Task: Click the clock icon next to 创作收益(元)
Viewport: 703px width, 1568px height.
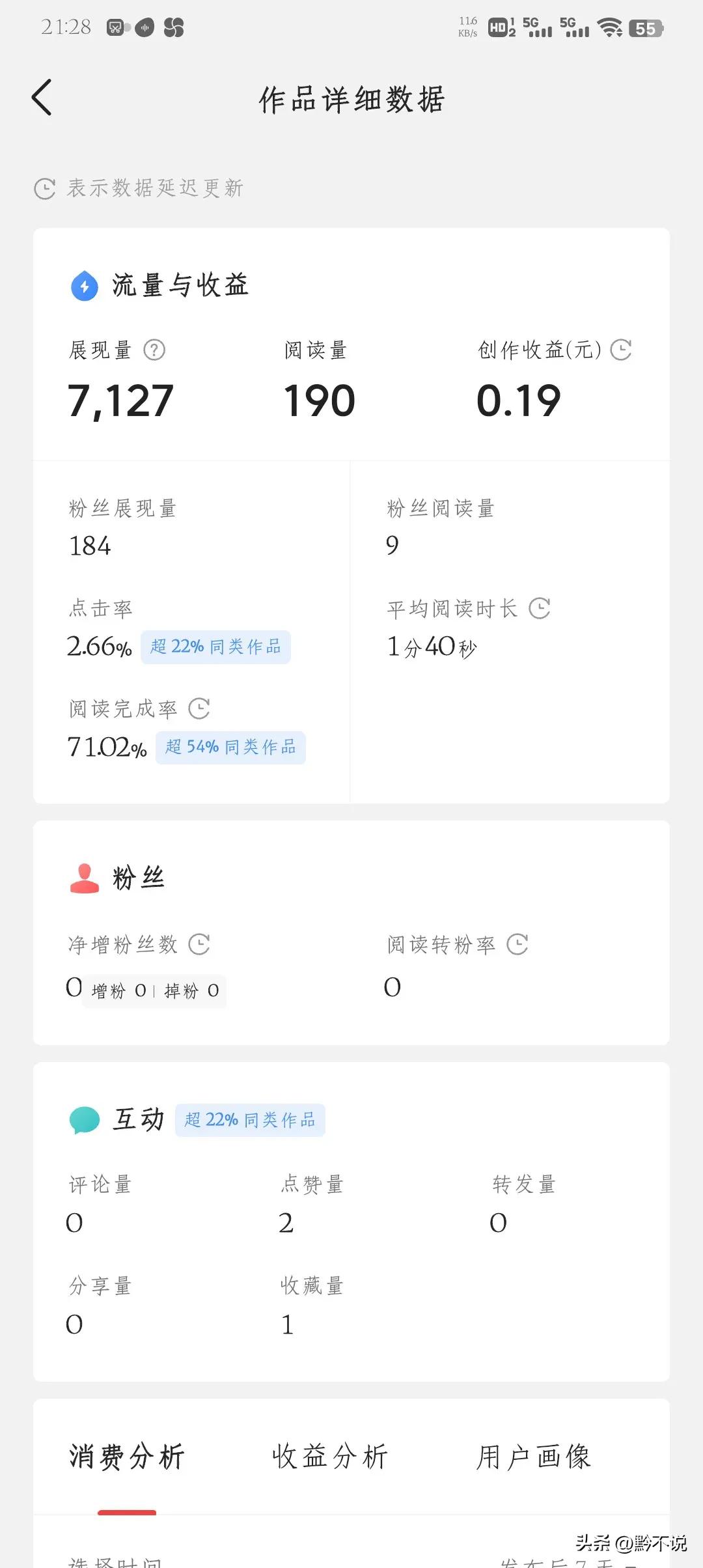Action: coord(622,350)
